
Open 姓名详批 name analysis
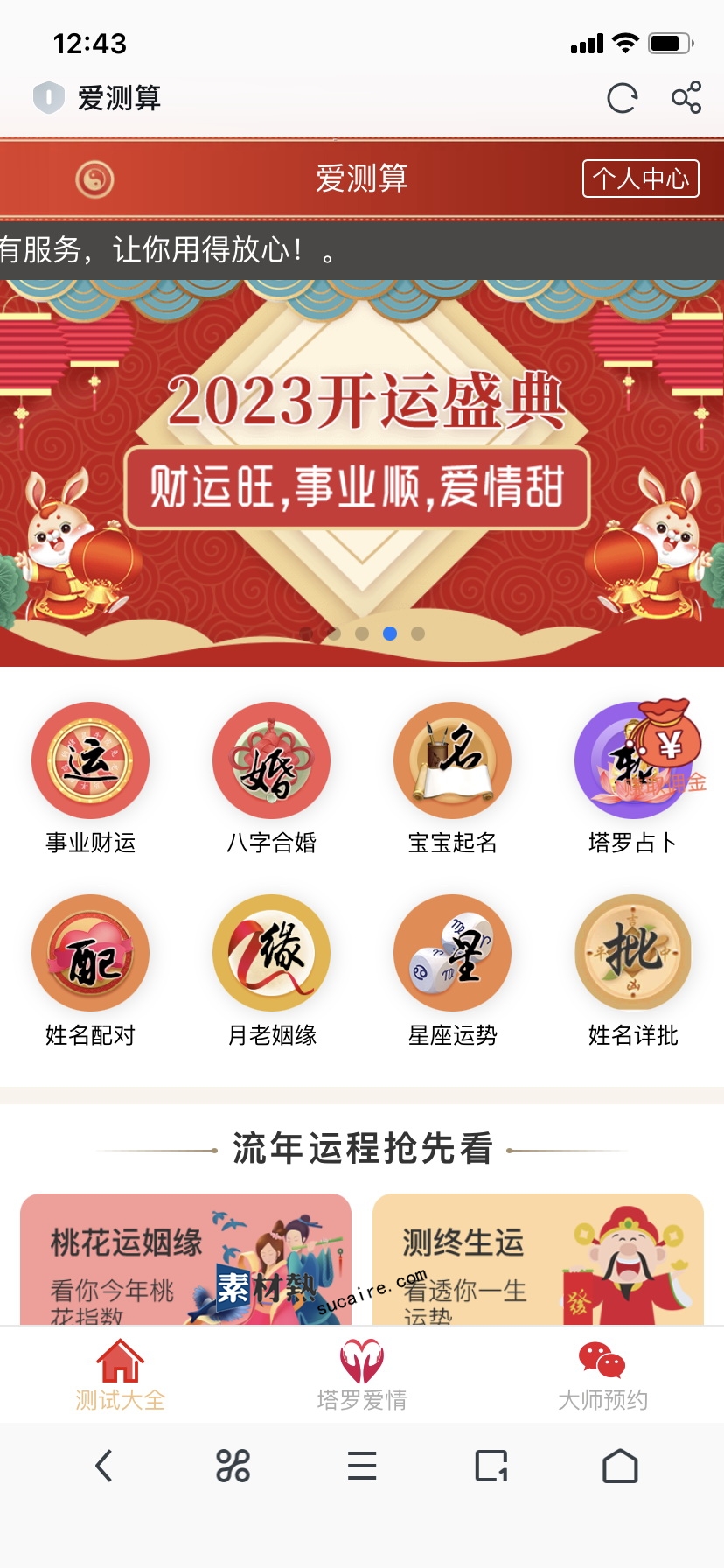[x=633, y=969]
